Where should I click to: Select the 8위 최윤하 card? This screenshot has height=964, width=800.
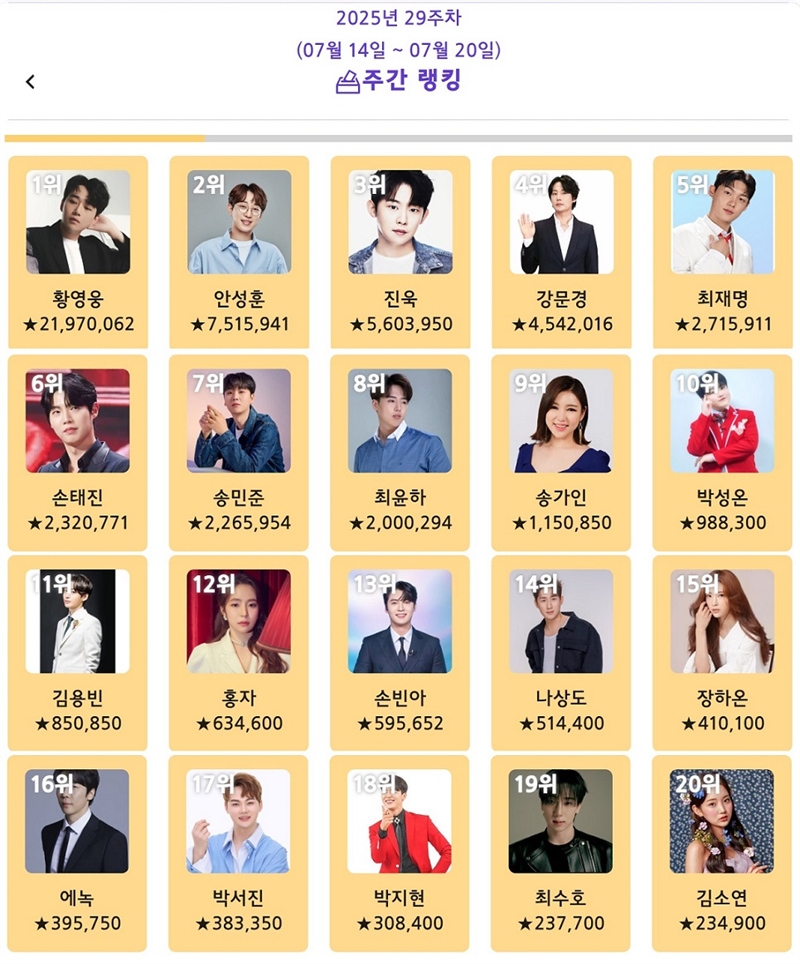point(400,450)
